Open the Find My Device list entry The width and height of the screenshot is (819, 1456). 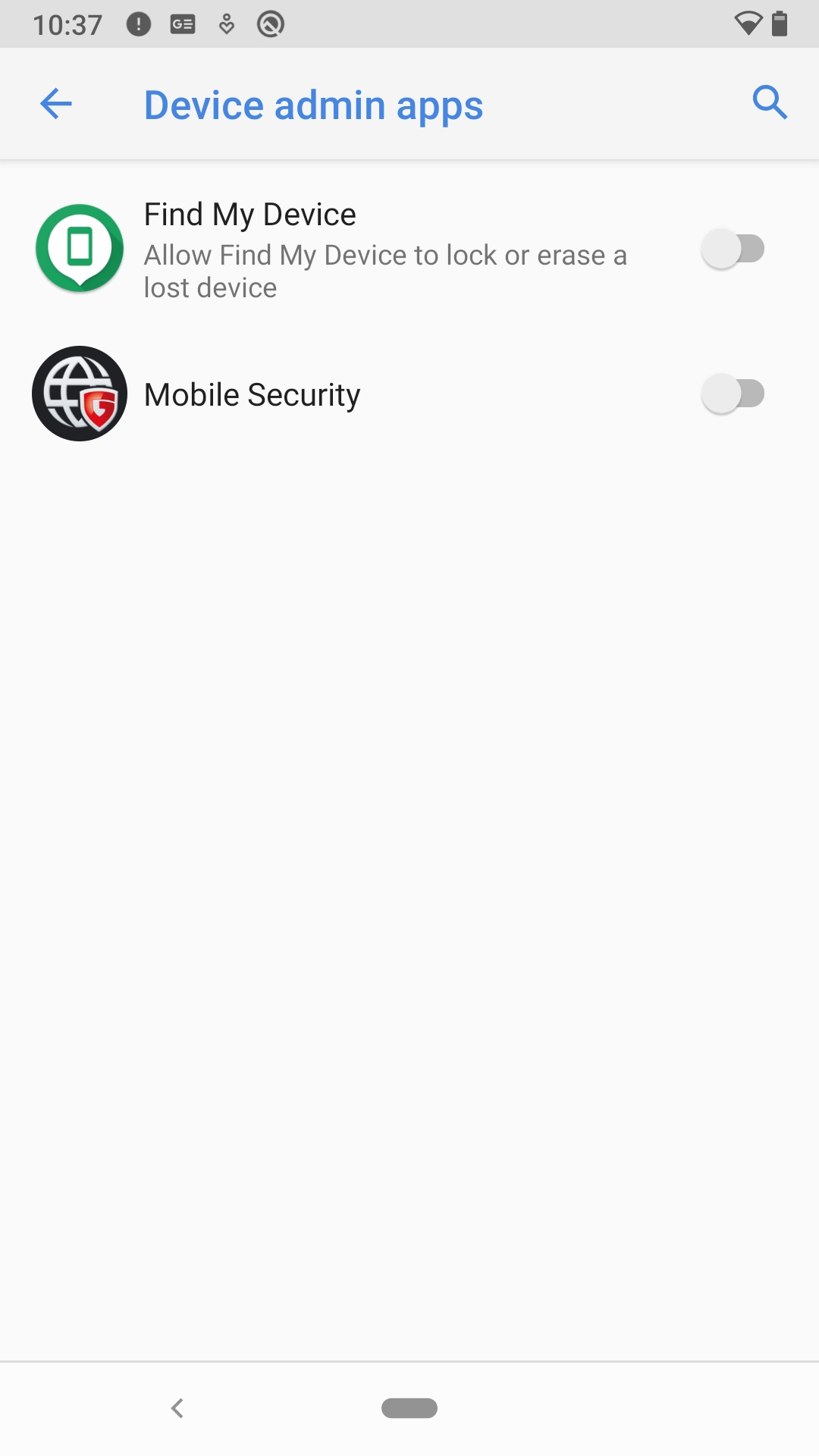tap(341, 249)
